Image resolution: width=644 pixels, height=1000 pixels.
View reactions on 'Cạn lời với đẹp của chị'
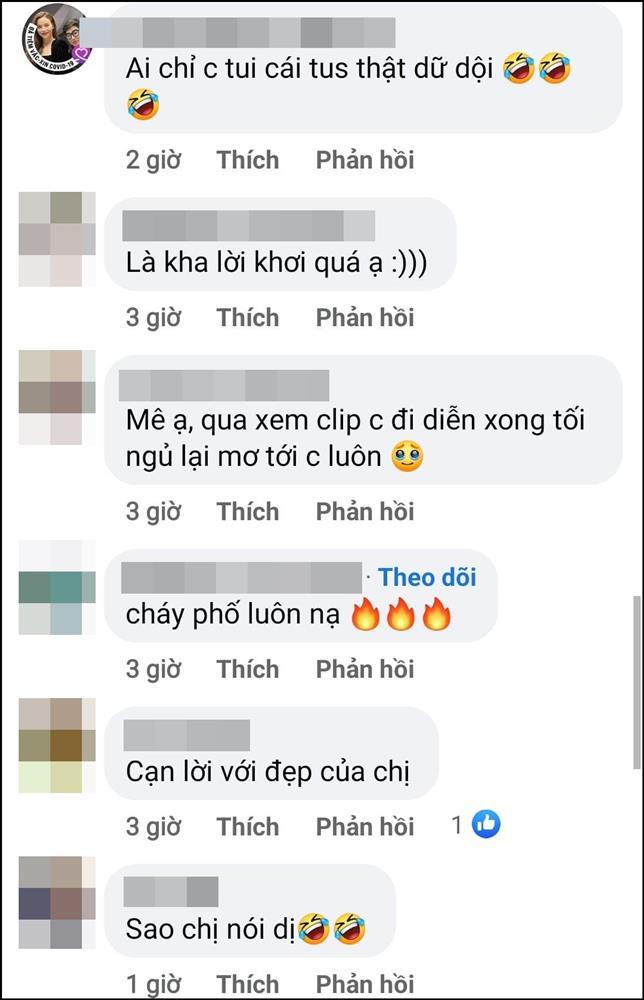pyautogui.click(x=477, y=825)
